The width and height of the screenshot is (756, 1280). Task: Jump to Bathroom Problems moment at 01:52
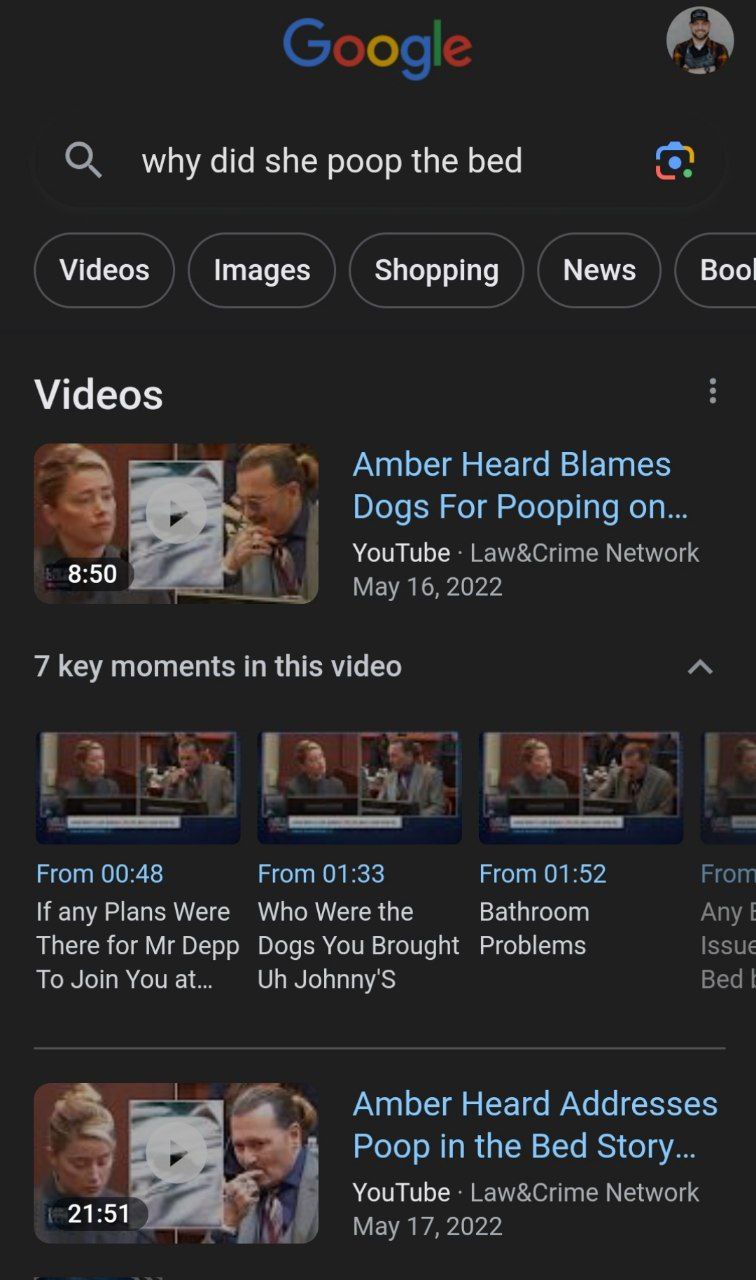(581, 845)
